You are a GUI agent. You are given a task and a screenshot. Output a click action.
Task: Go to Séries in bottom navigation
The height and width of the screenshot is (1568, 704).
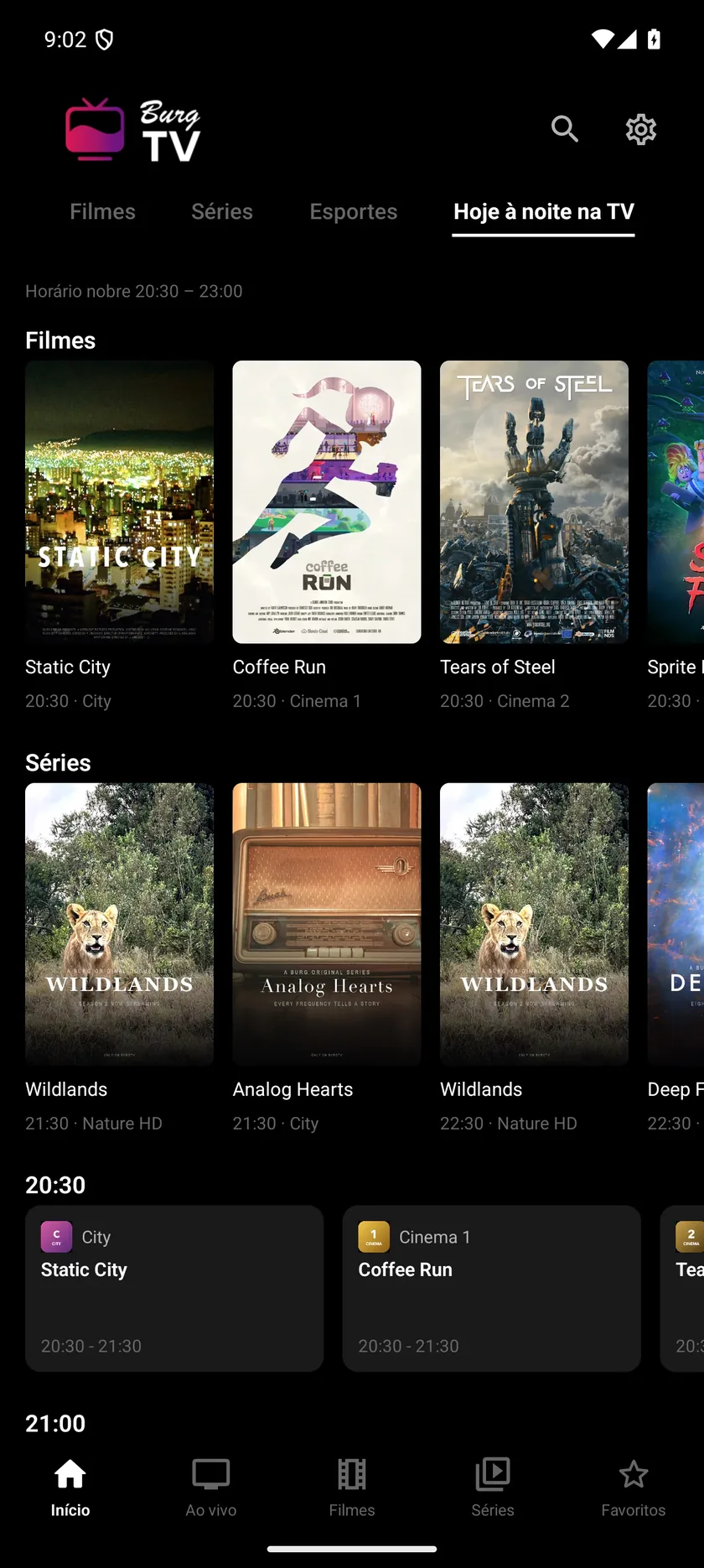493,1488
